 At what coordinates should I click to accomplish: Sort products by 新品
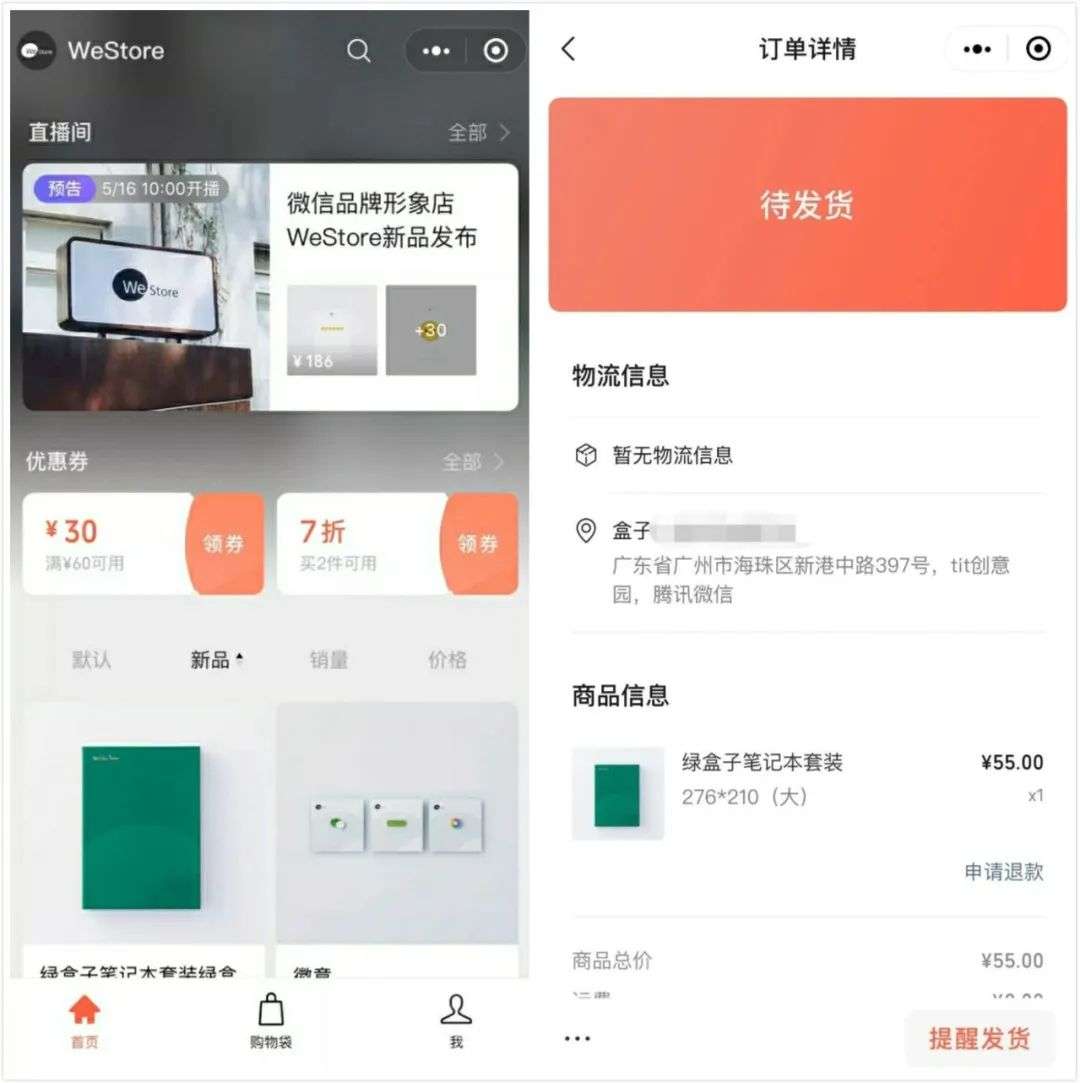click(216, 660)
